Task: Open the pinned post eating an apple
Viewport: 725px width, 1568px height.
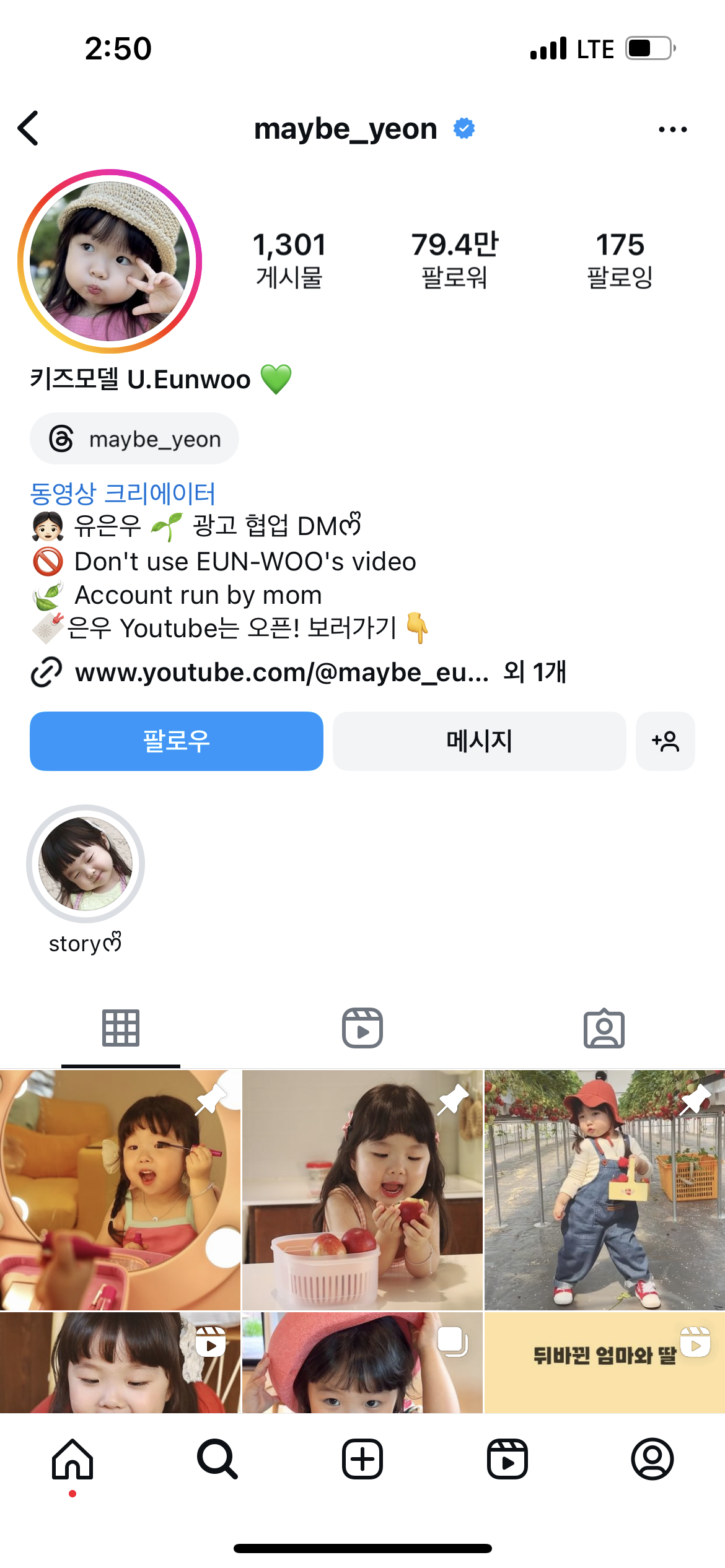Action: (x=362, y=1190)
